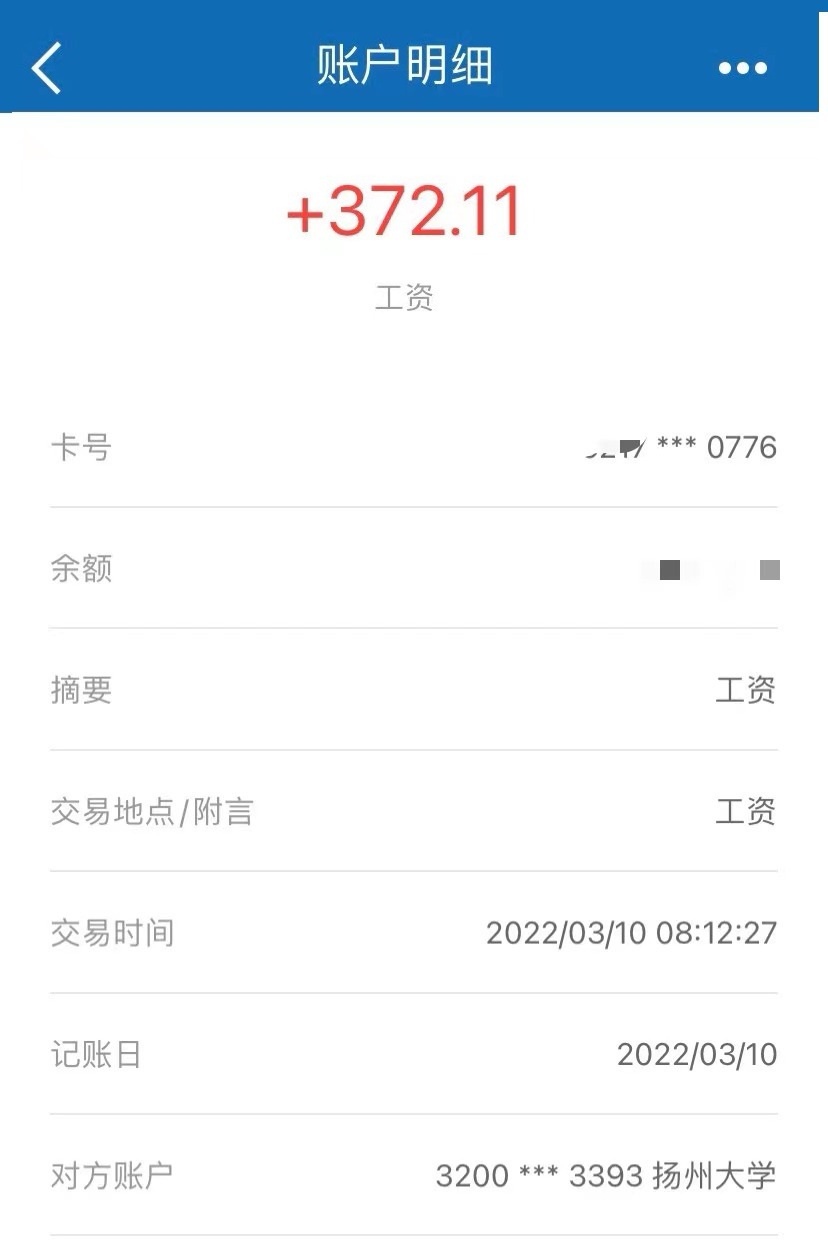Select the redacted balance value
This screenshot has width=828, height=1248.
[x=715, y=568]
